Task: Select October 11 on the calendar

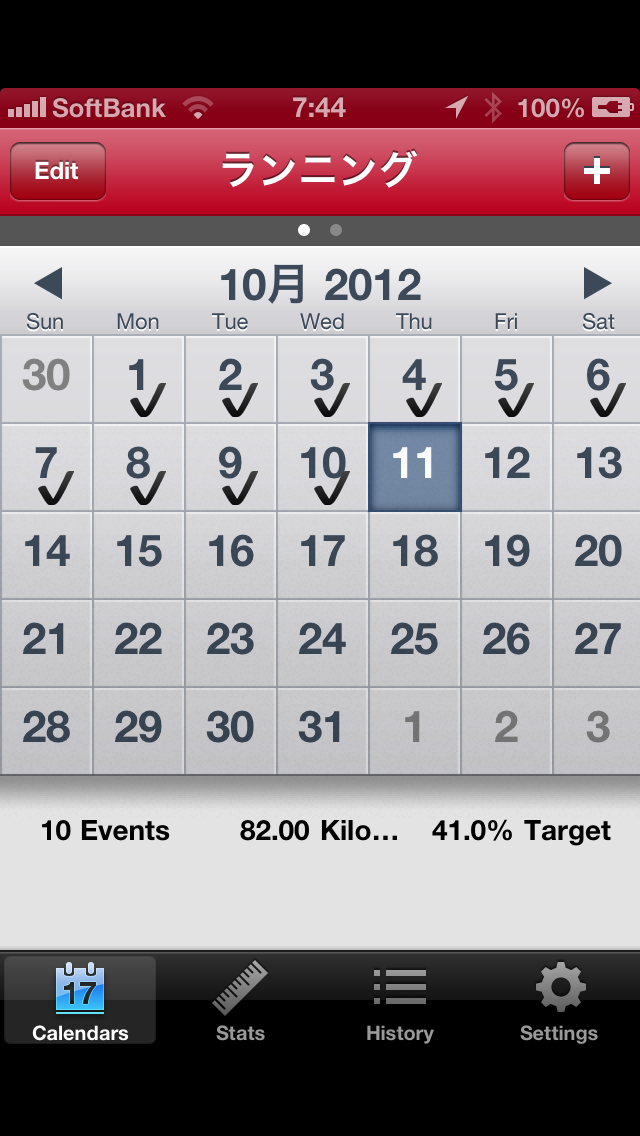Action: [414, 467]
